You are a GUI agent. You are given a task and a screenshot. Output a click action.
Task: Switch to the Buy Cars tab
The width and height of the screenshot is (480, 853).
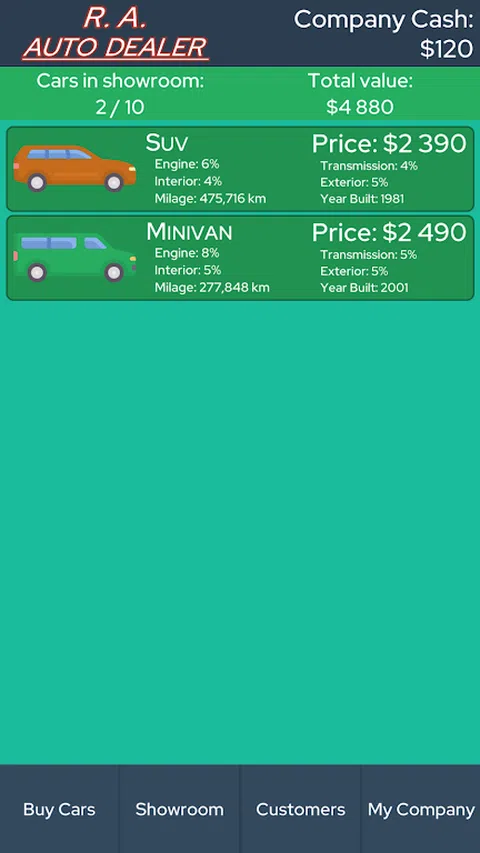59,809
